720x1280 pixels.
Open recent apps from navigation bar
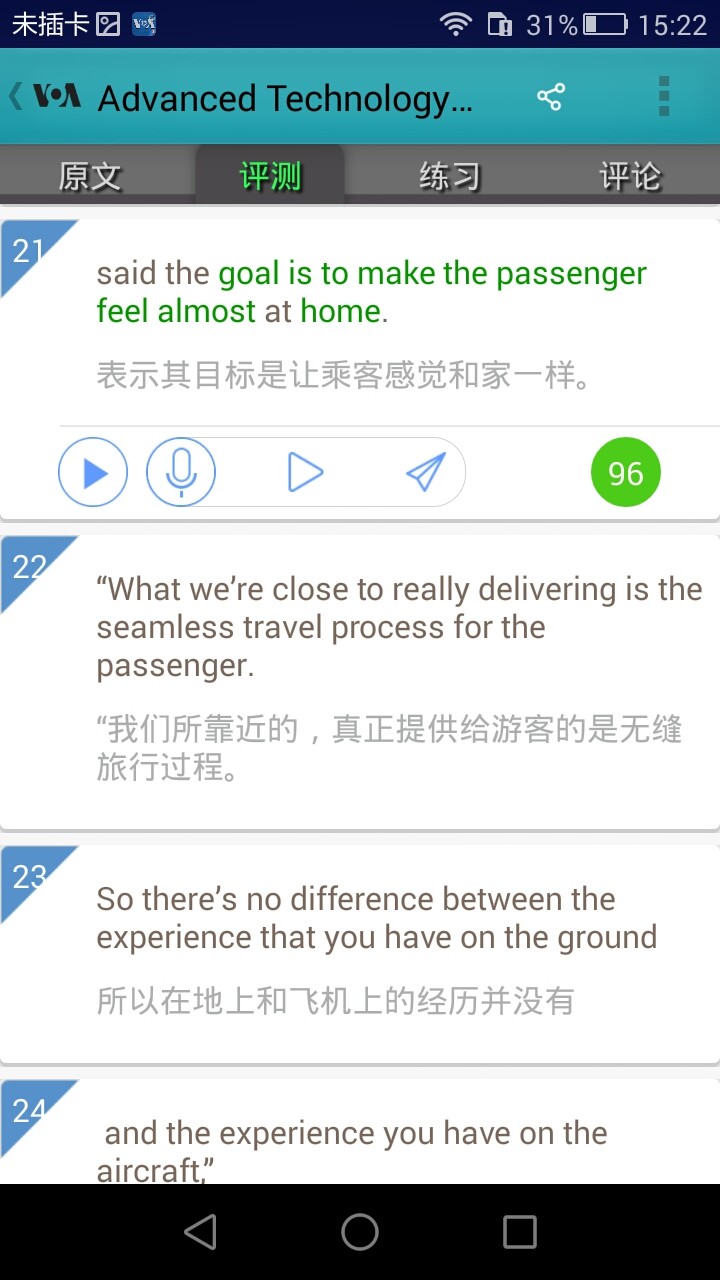point(519,1232)
